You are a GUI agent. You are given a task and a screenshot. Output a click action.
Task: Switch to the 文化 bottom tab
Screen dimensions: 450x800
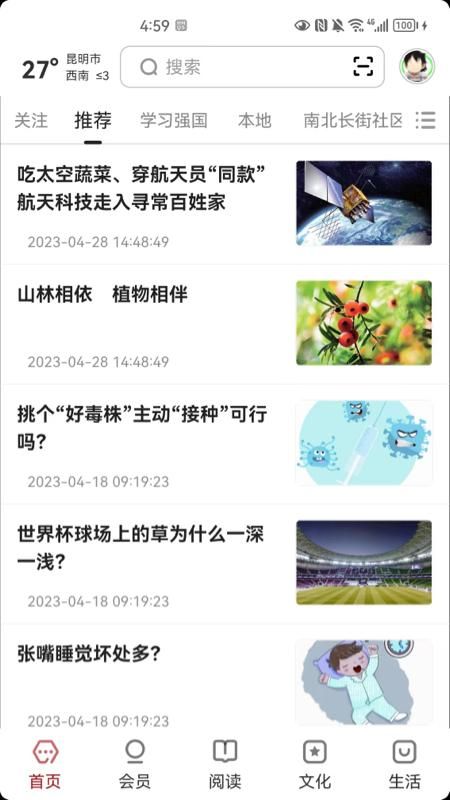point(315,764)
